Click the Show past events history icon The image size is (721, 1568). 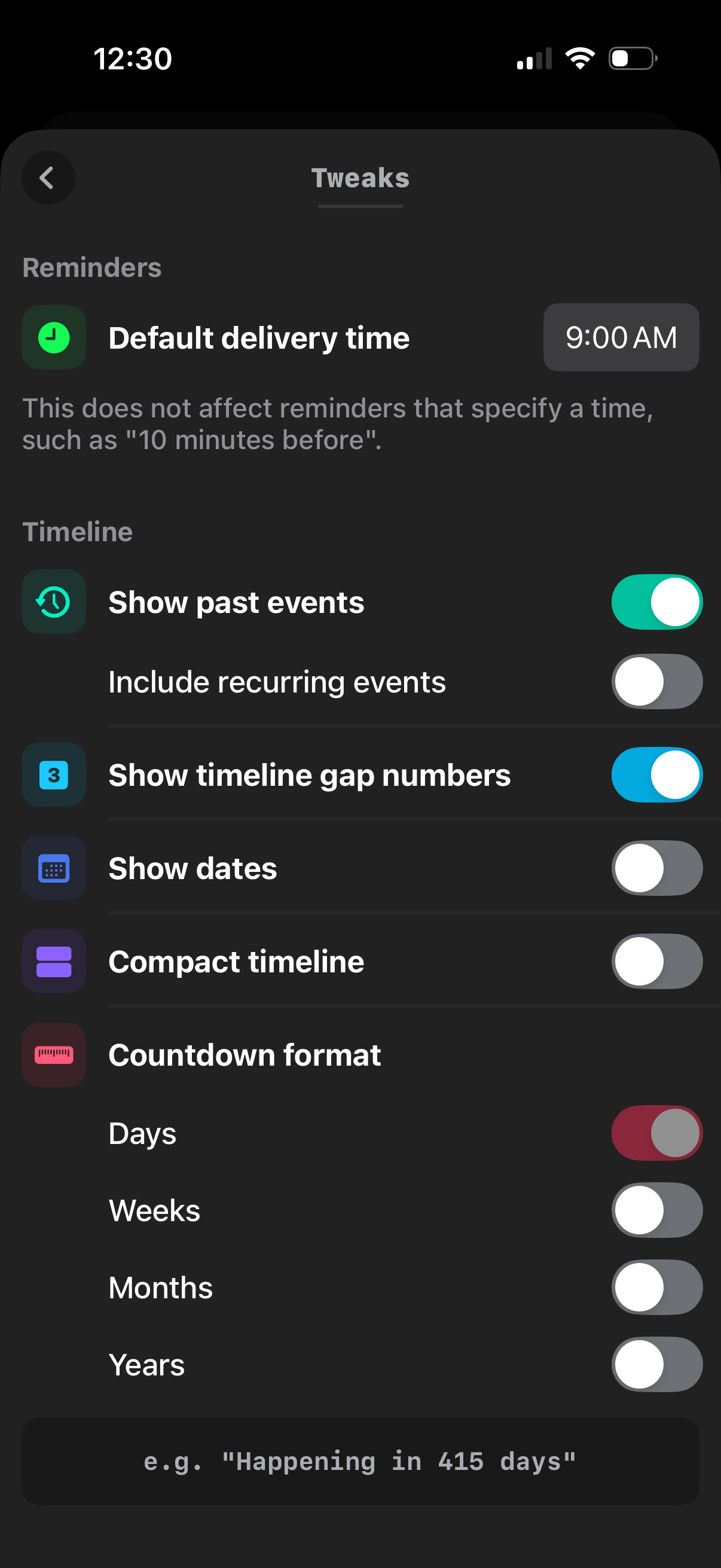[54, 602]
